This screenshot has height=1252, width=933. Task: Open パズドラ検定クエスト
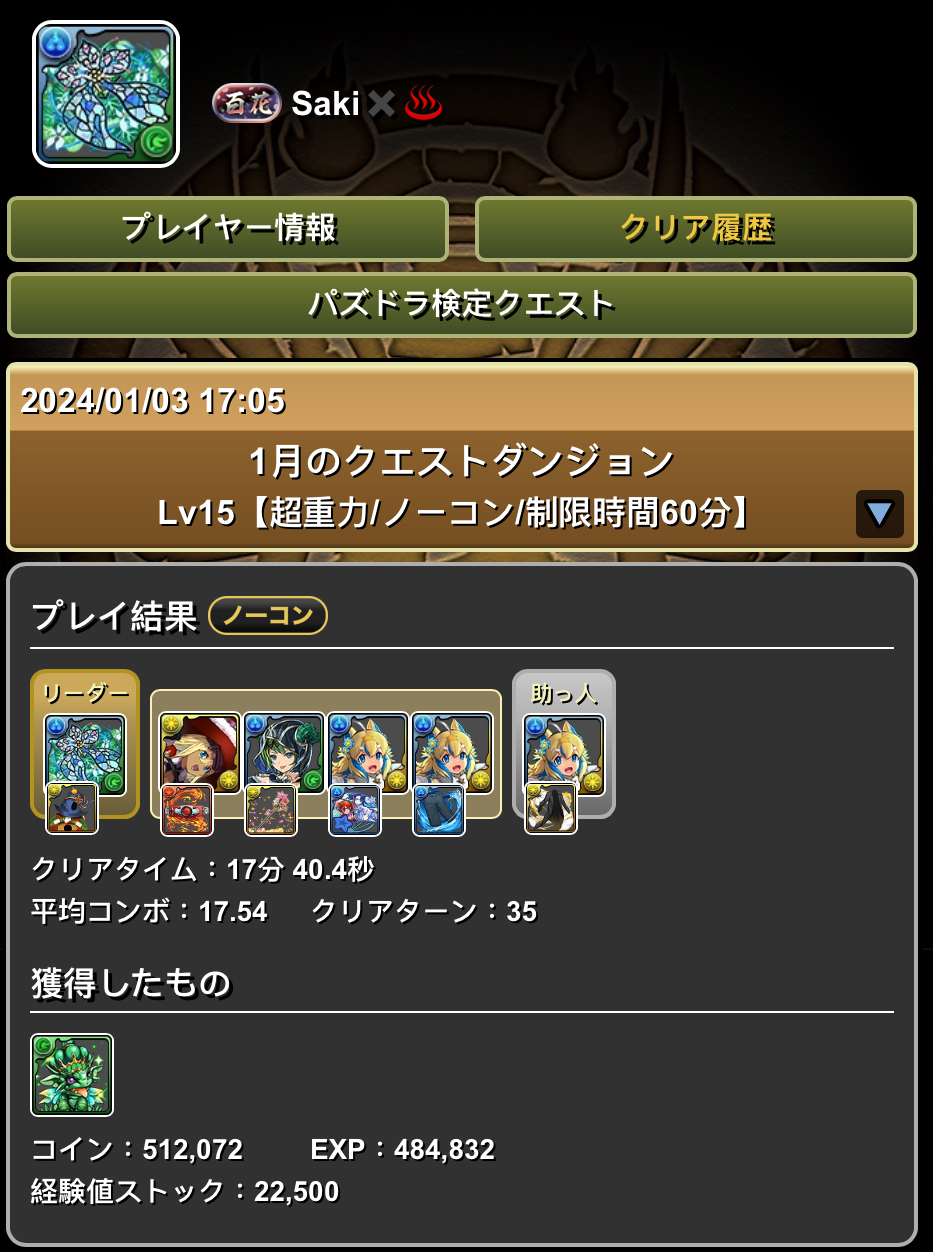[462, 305]
